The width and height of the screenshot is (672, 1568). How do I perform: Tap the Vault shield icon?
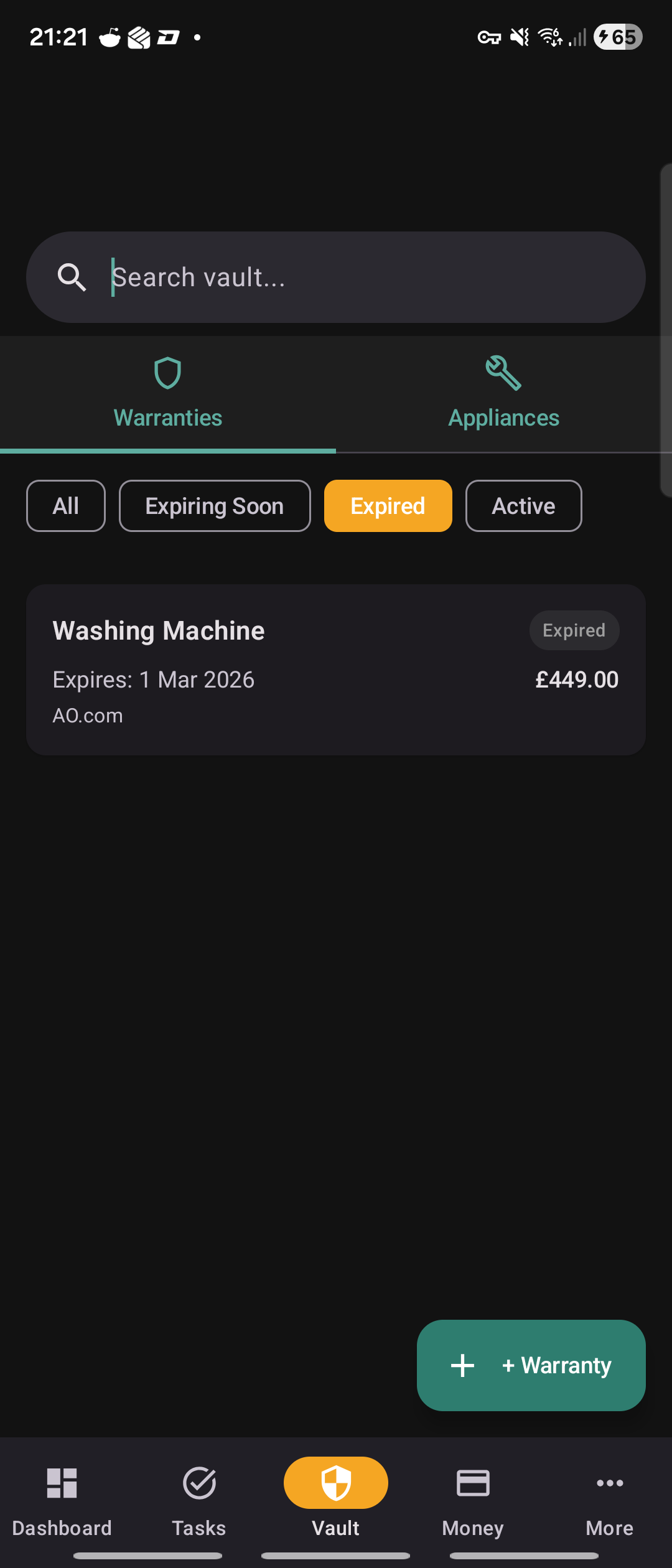coord(335,1482)
